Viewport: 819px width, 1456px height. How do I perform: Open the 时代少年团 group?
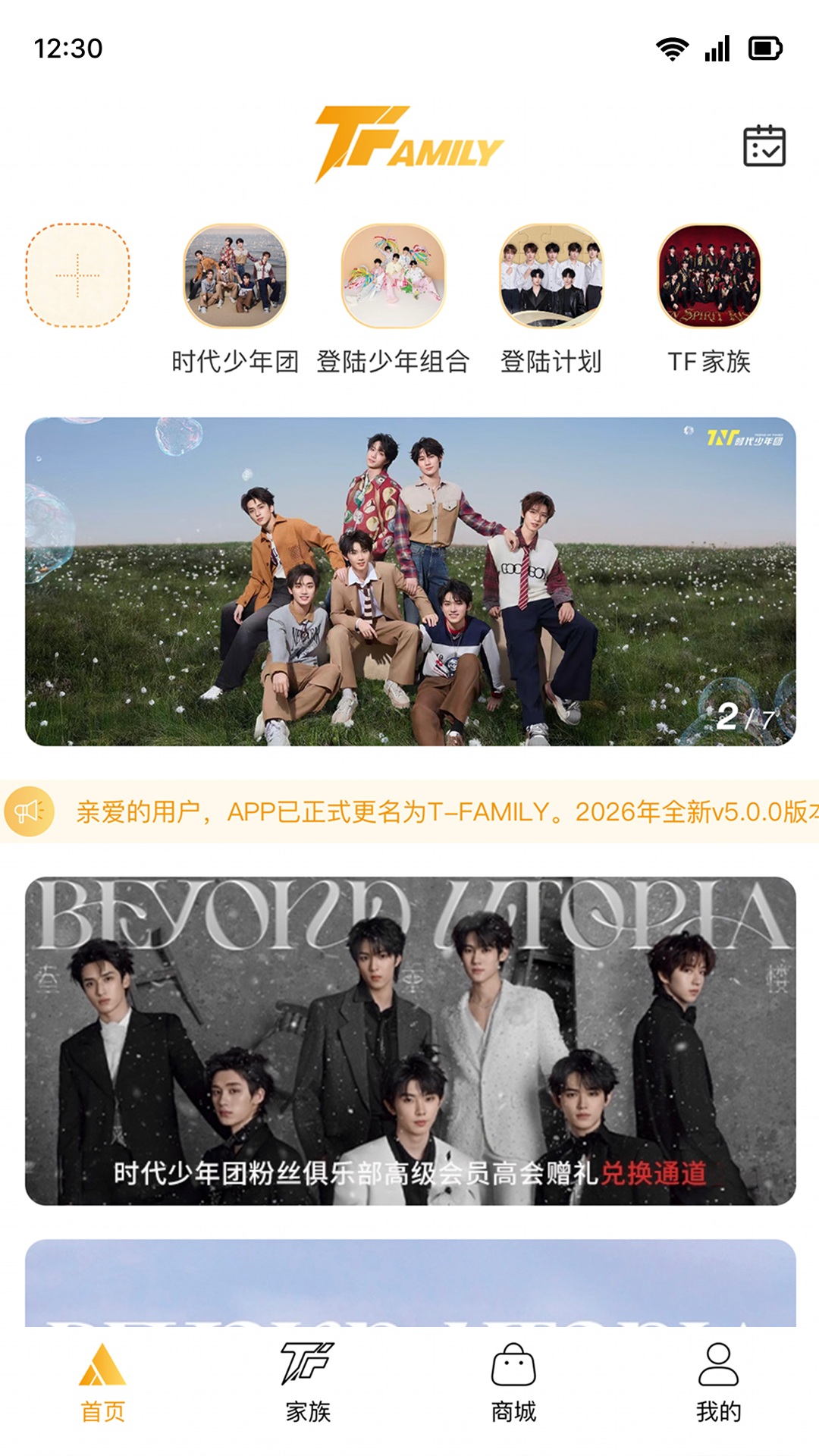click(x=235, y=277)
